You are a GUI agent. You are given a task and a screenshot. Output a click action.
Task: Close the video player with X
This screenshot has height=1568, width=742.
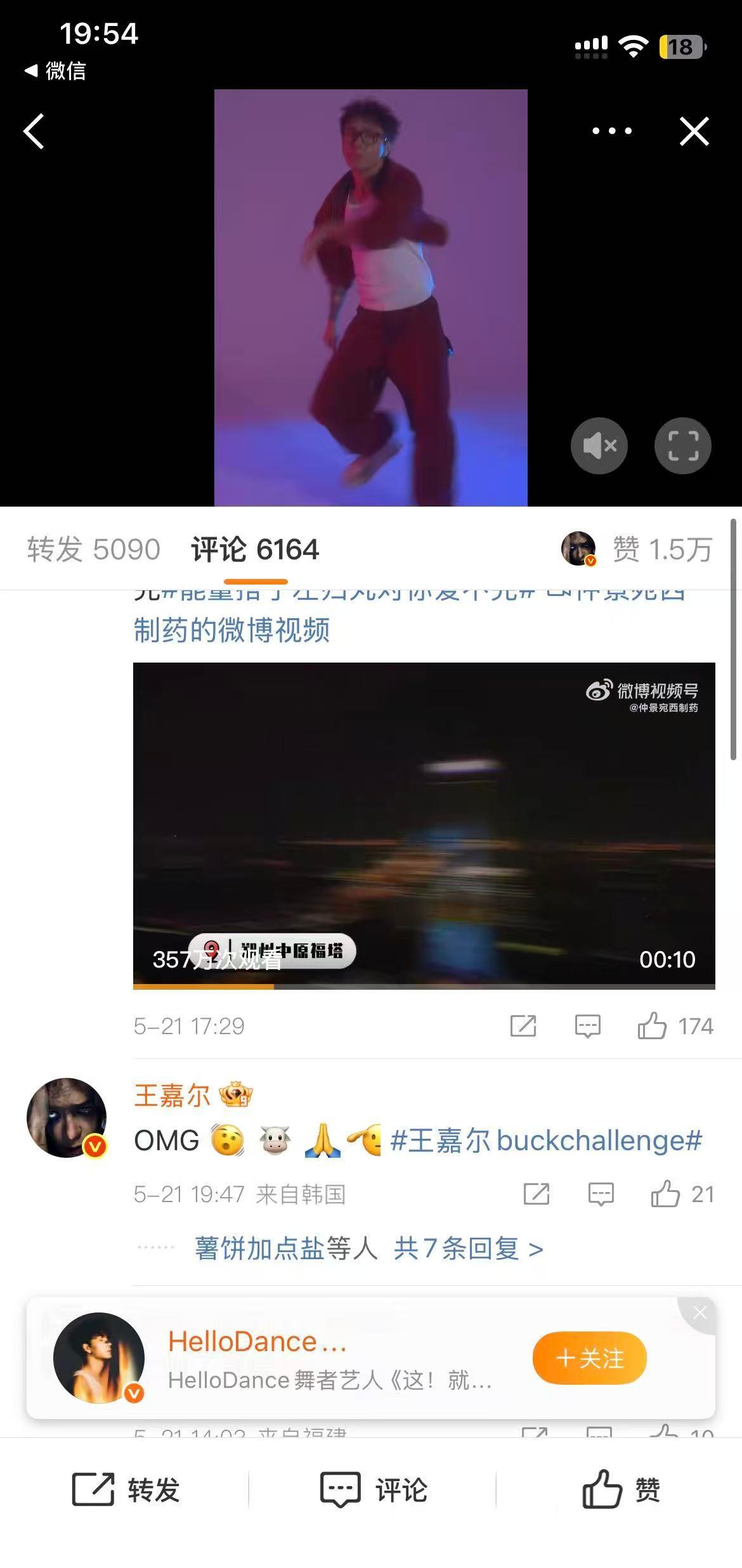click(694, 131)
